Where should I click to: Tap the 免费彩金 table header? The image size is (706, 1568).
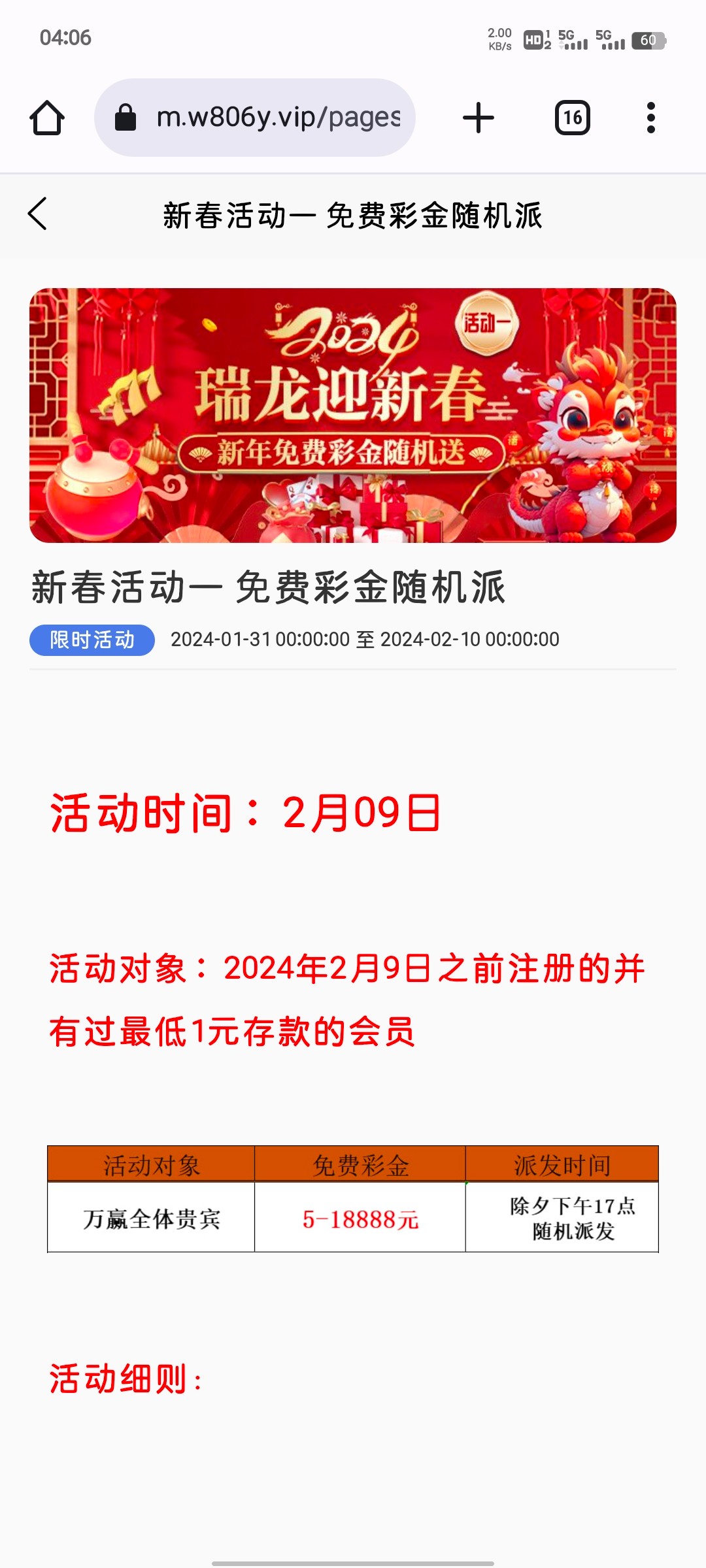point(360,1166)
